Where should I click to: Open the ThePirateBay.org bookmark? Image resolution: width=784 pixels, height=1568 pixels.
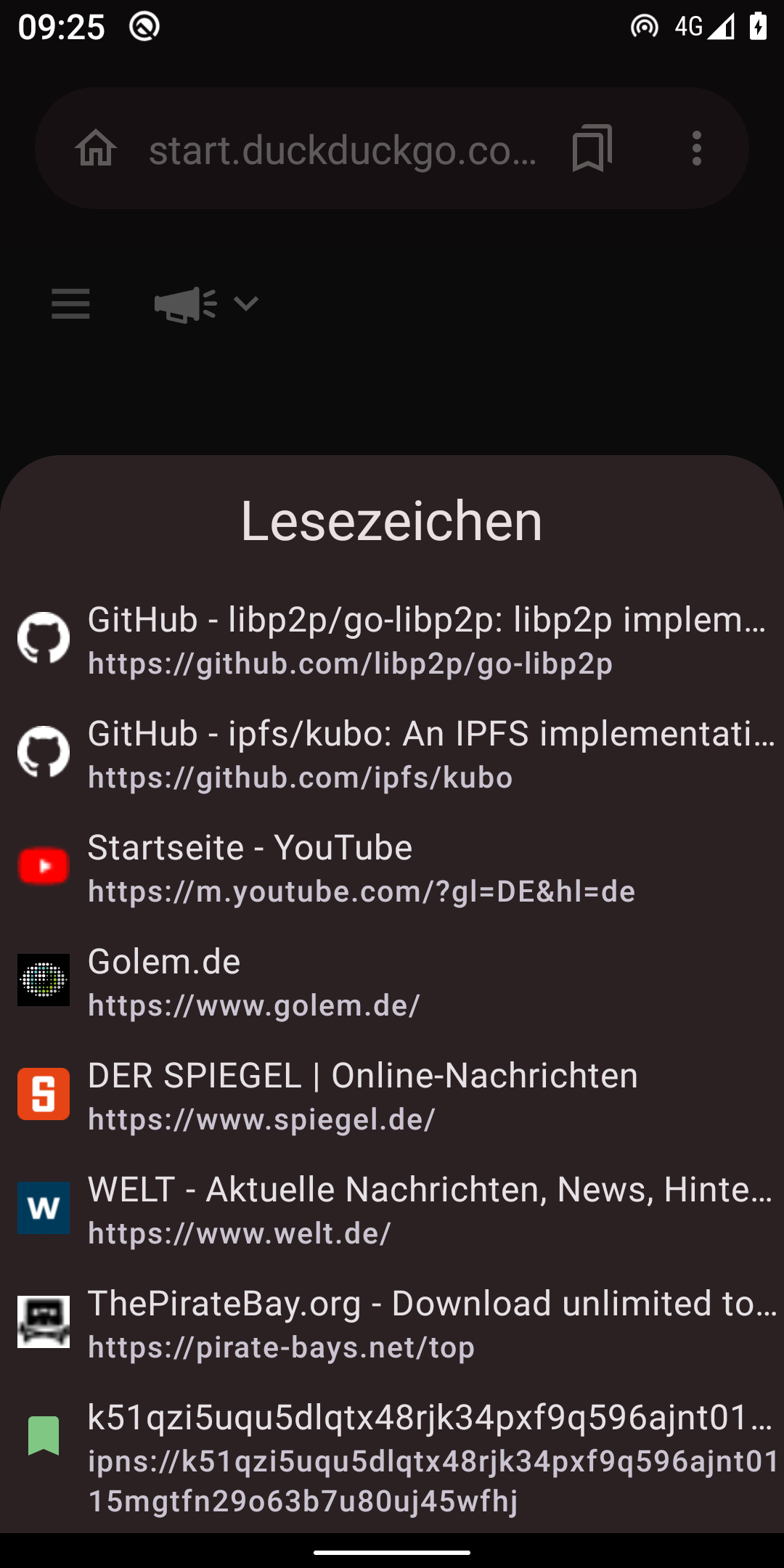tap(392, 1324)
